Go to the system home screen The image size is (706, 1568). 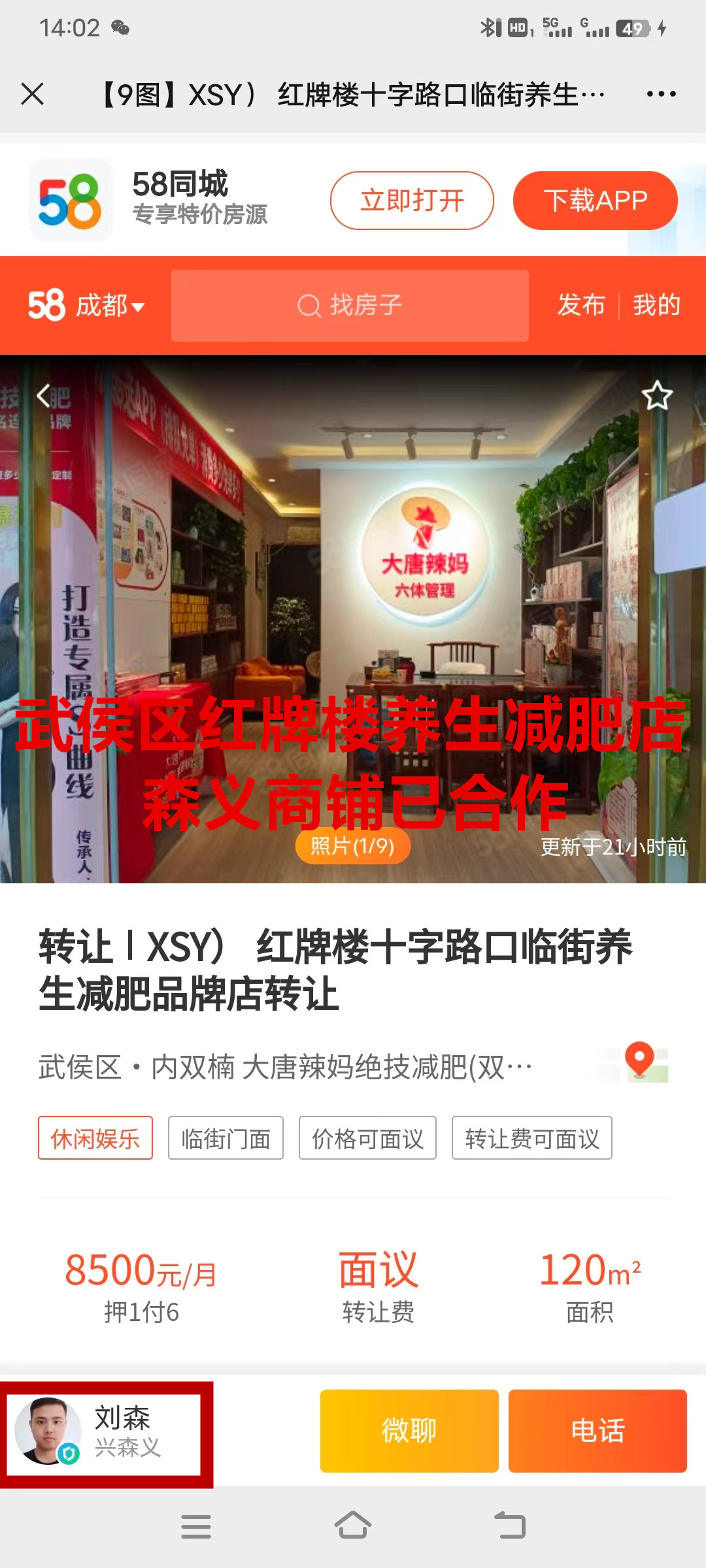[x=353, y=1526]
